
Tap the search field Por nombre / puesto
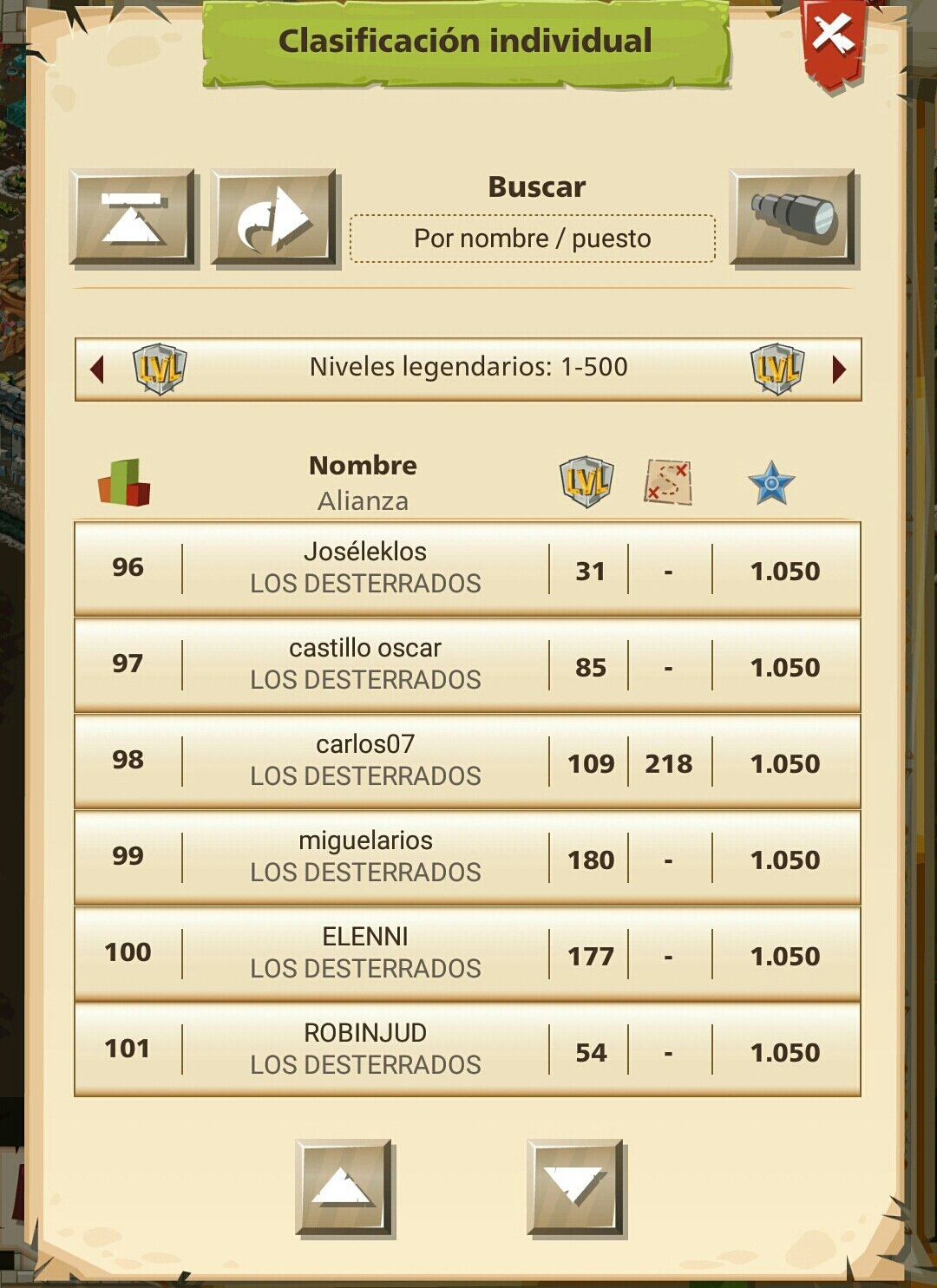click(532, 239)
